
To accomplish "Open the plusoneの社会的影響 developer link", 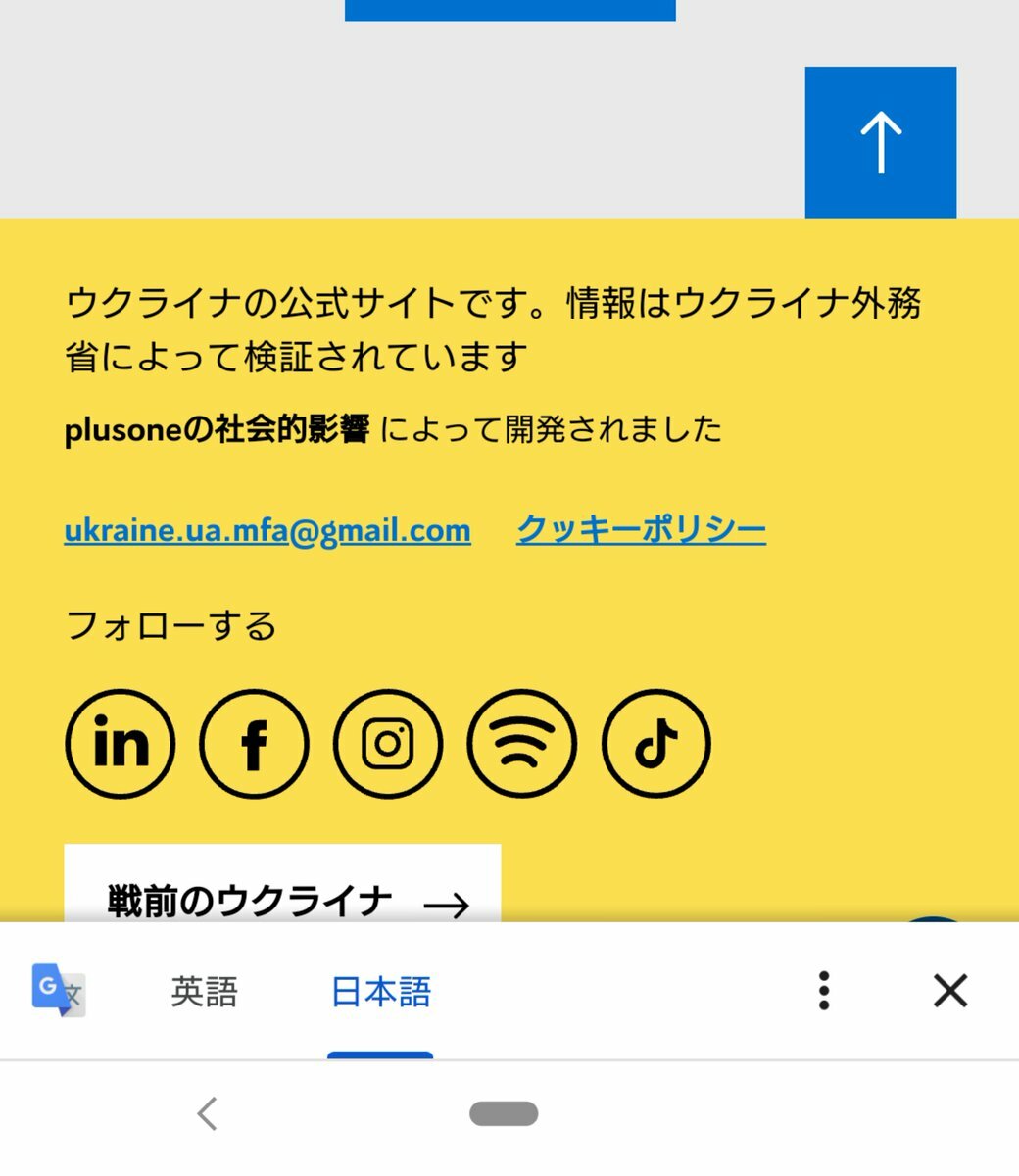I will click(217, 429).
